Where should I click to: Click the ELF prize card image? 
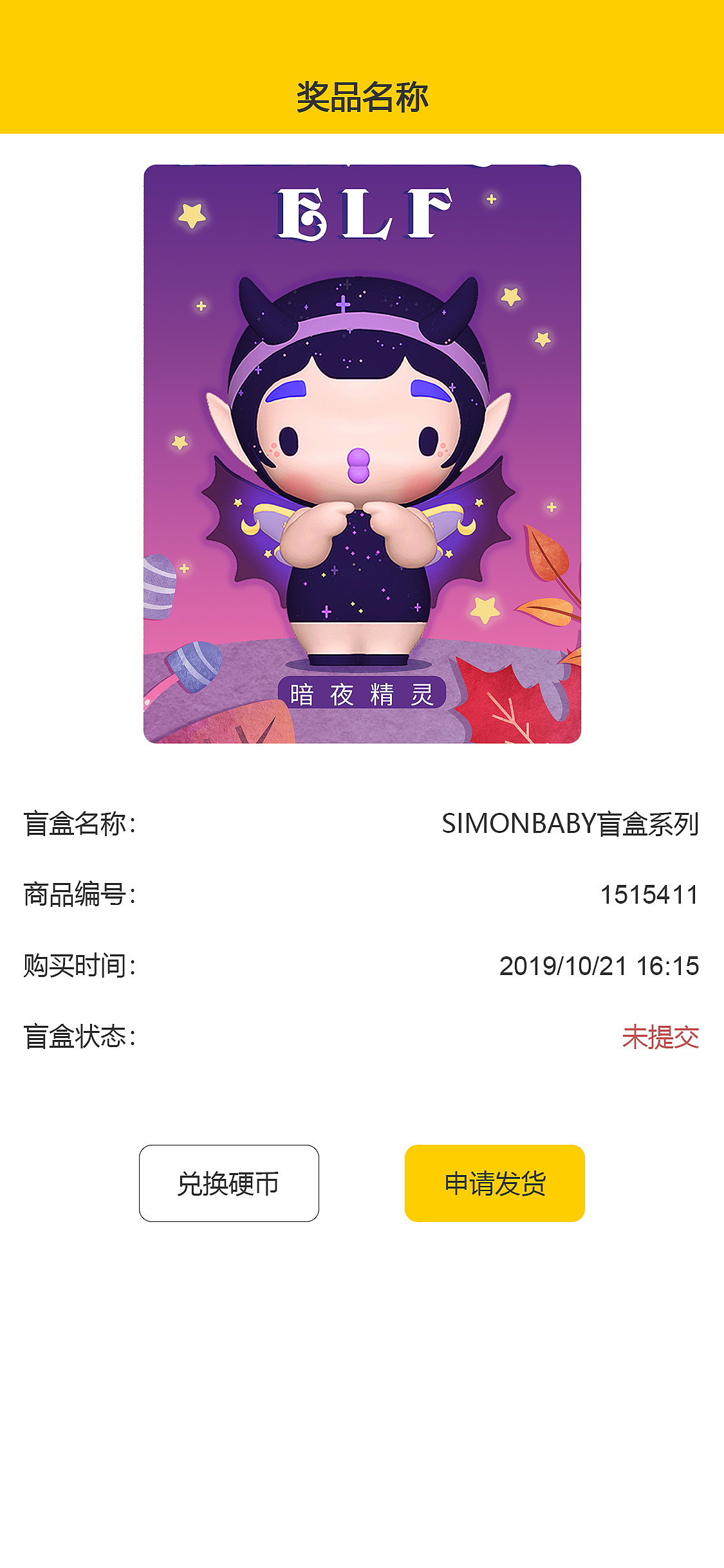pyautogui.click(x=362, y=457)
